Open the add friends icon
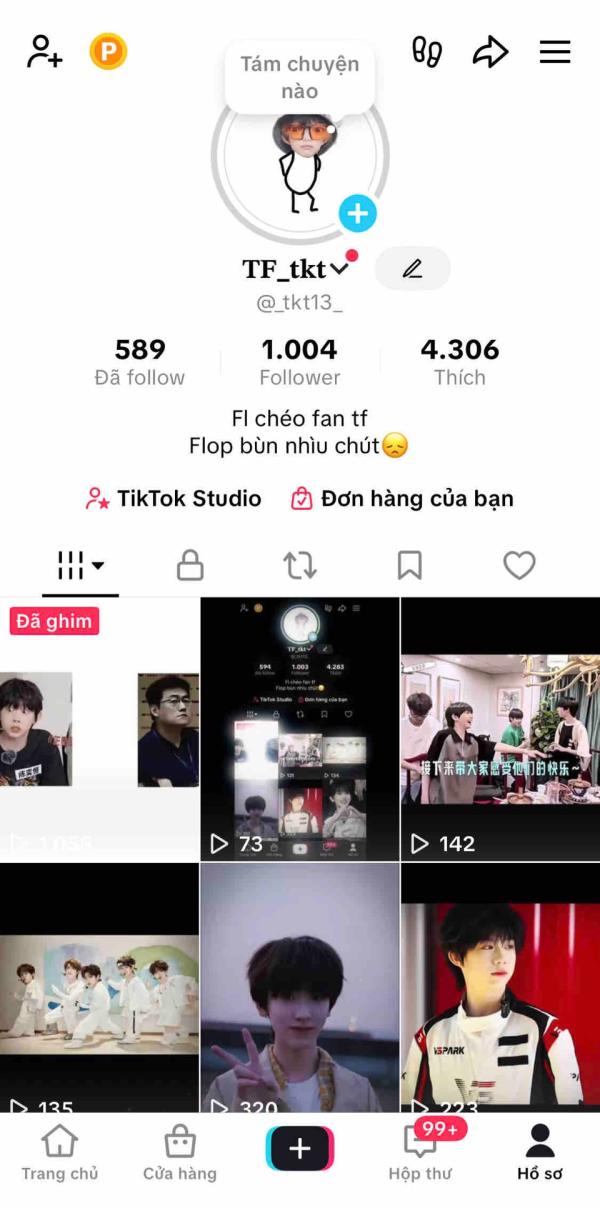 [x=44, y=51]
